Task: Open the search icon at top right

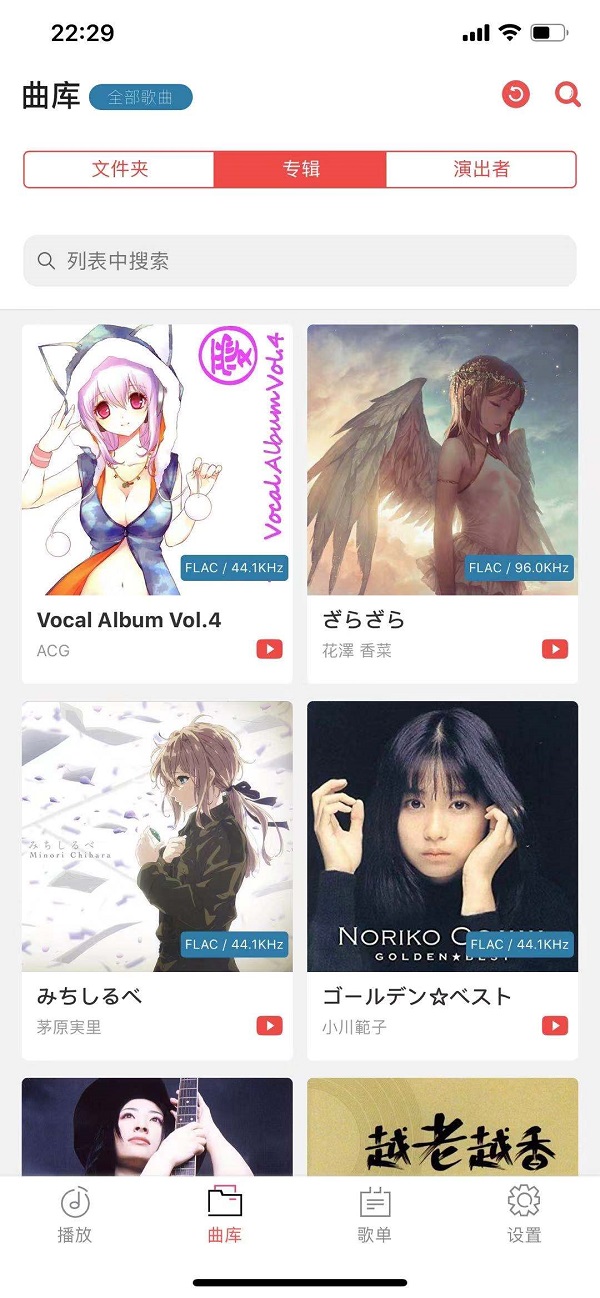Action: coord(567,96)
